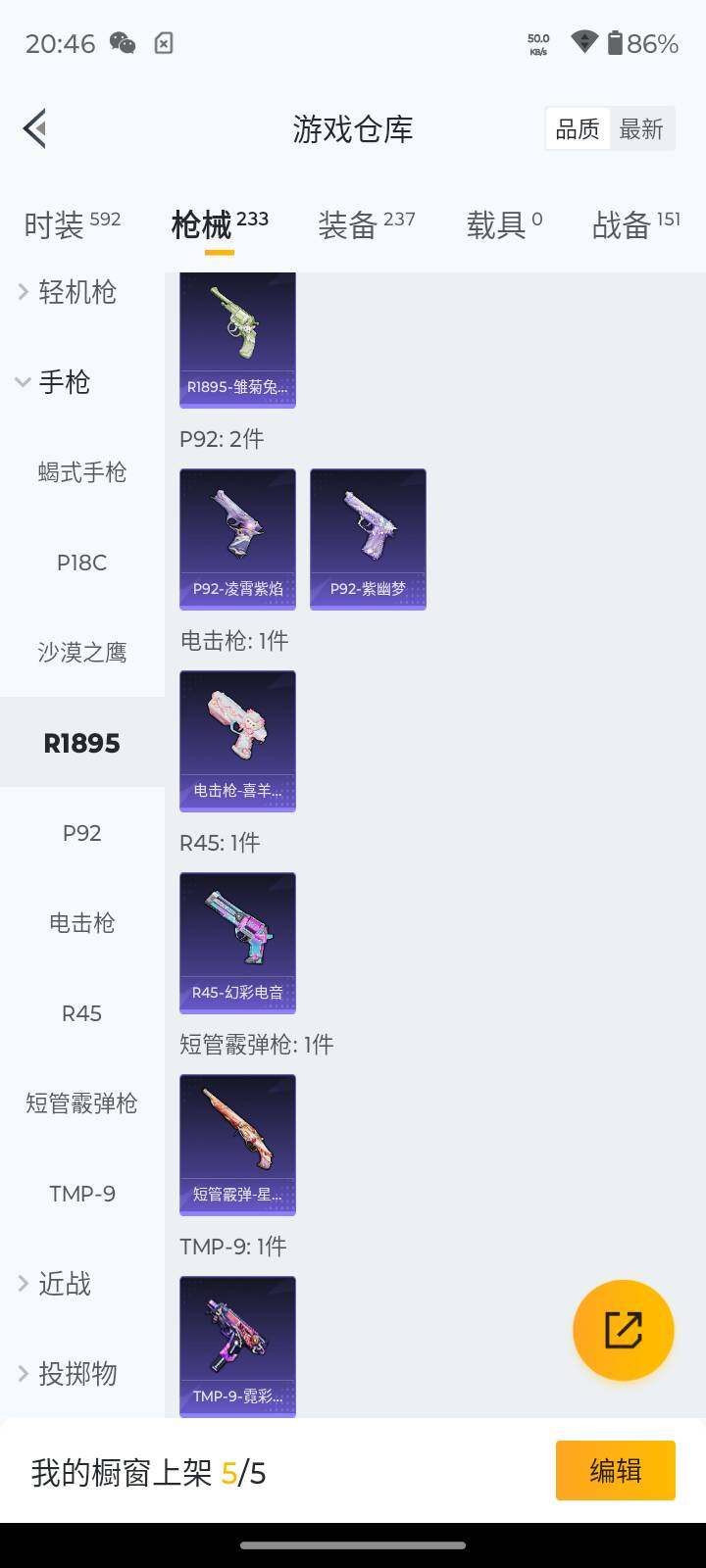Image resolution: width=706 pixels, height=1568 pixels.
Task: Select 短管霰弹枪 in the sidebar
Action: click(x=82, y=1103)
